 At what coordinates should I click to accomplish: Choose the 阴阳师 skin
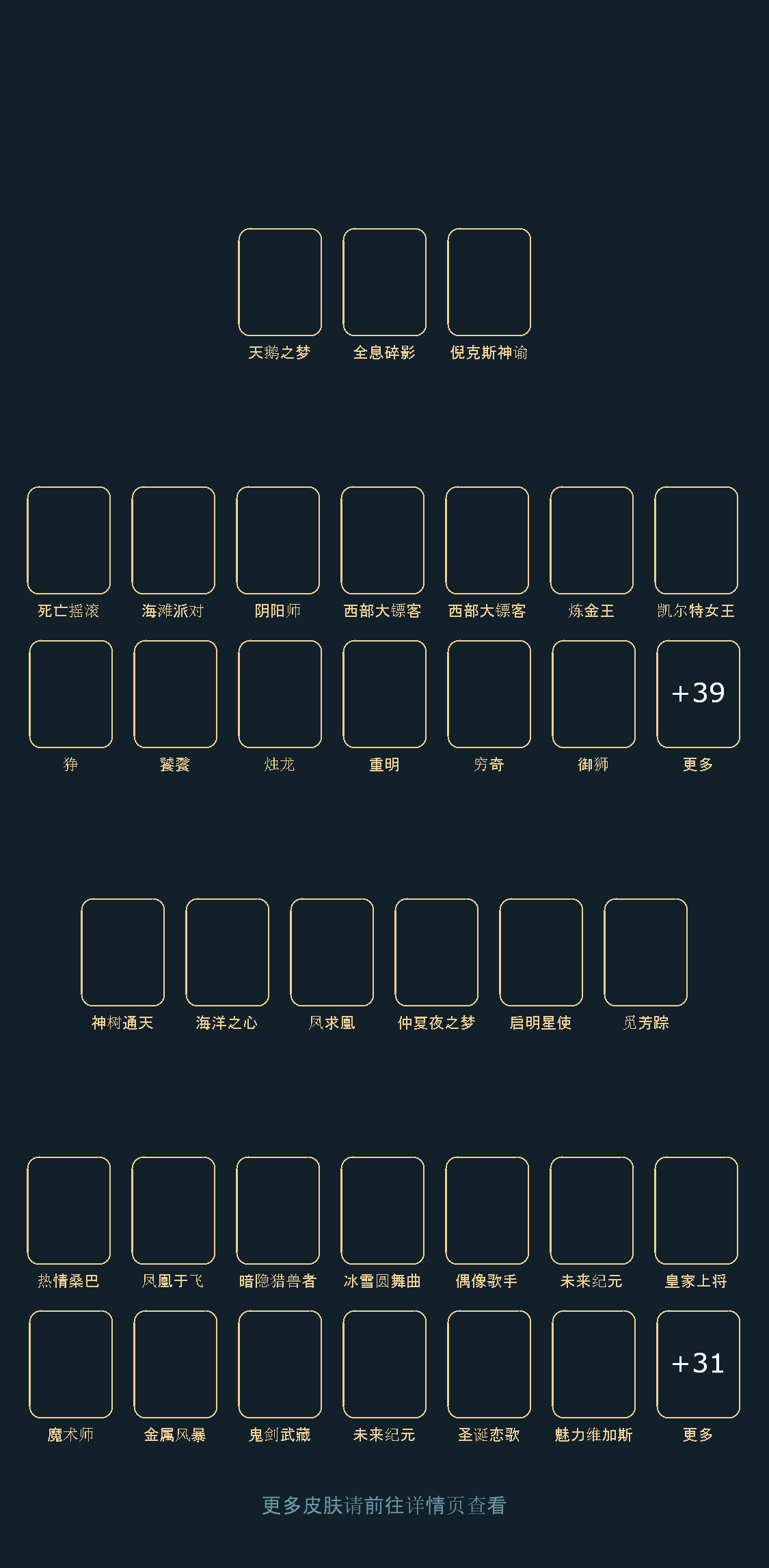pos(278,540)
